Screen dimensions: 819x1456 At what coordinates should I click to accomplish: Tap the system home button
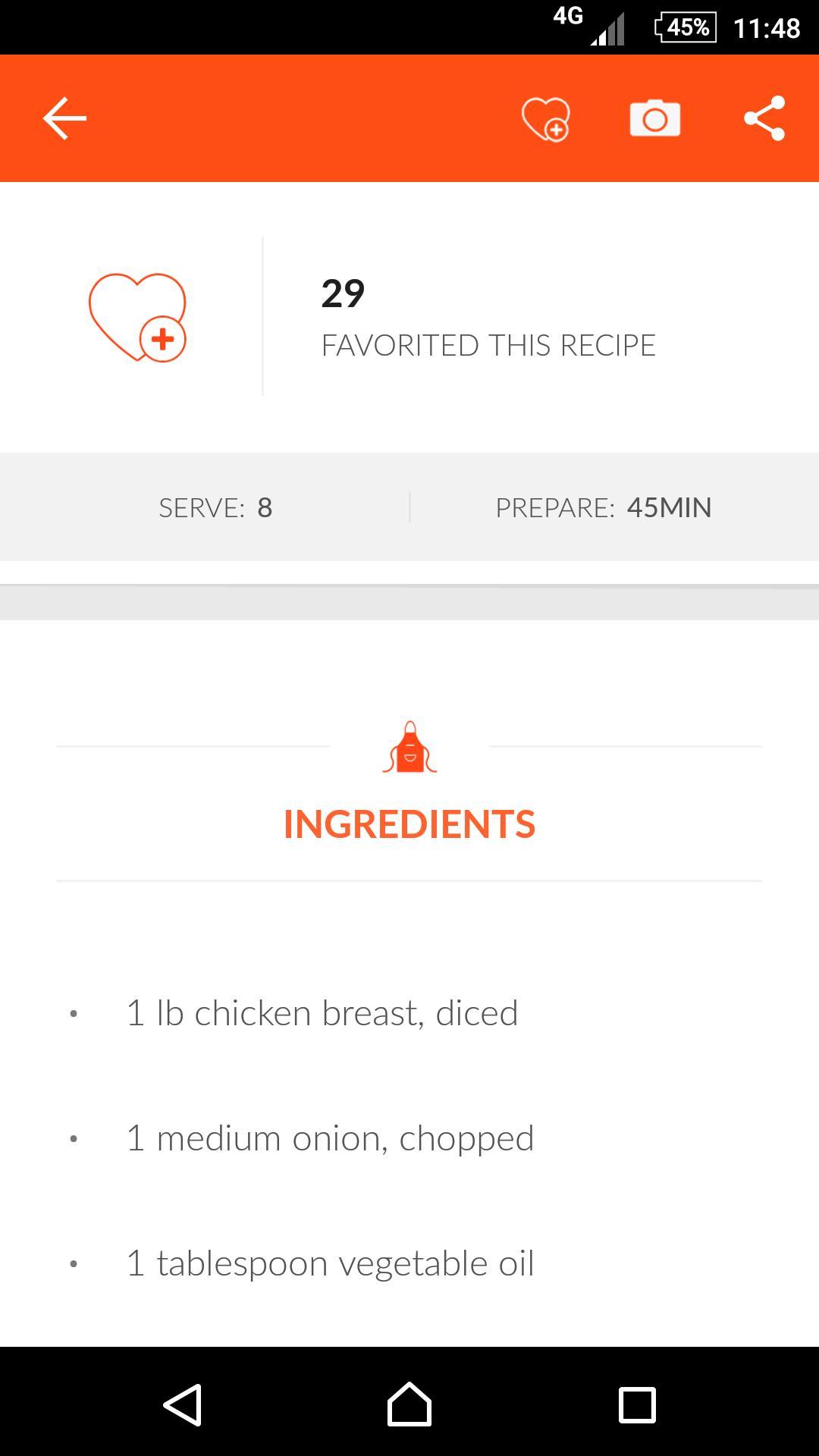coord(409,1404)
